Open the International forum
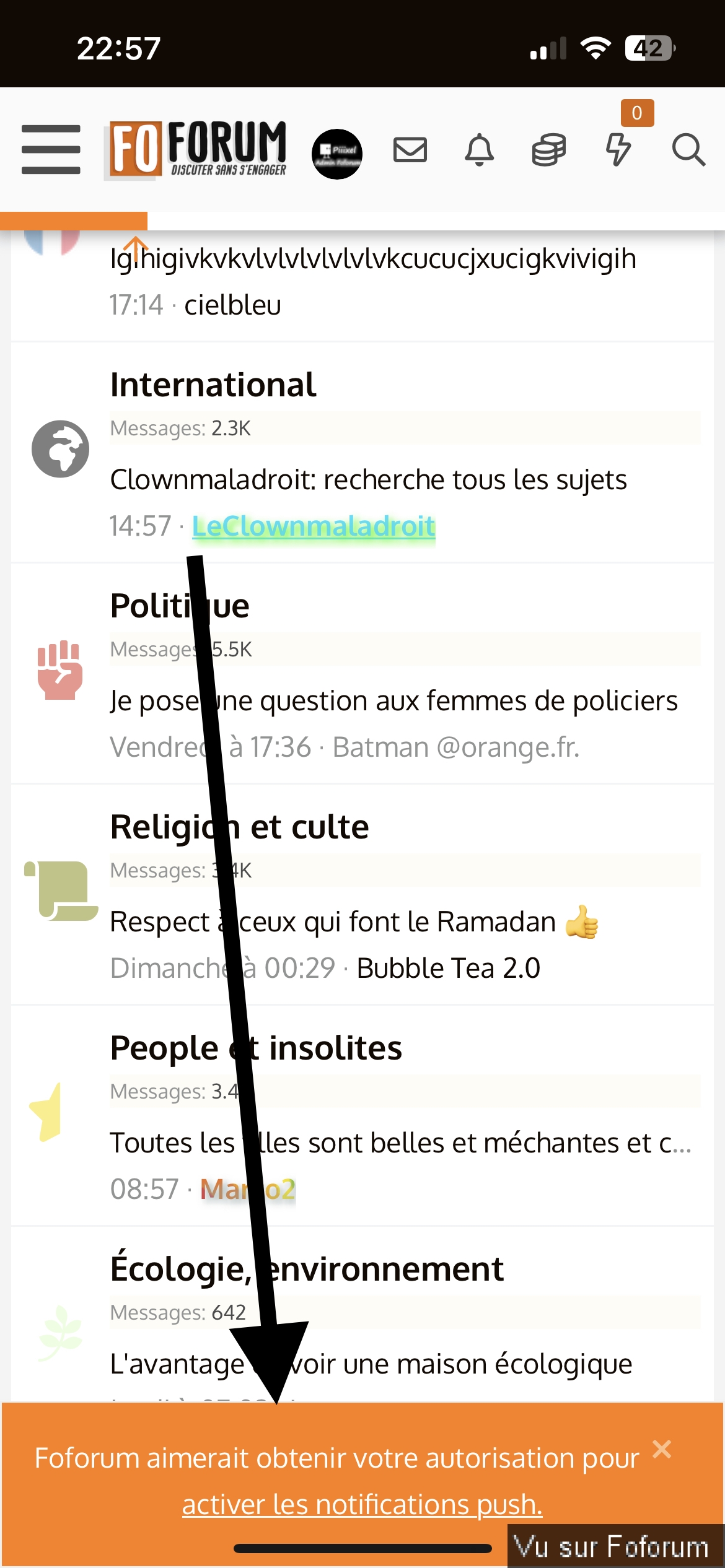The image size is (725, 1568). (x=213, y=385)
